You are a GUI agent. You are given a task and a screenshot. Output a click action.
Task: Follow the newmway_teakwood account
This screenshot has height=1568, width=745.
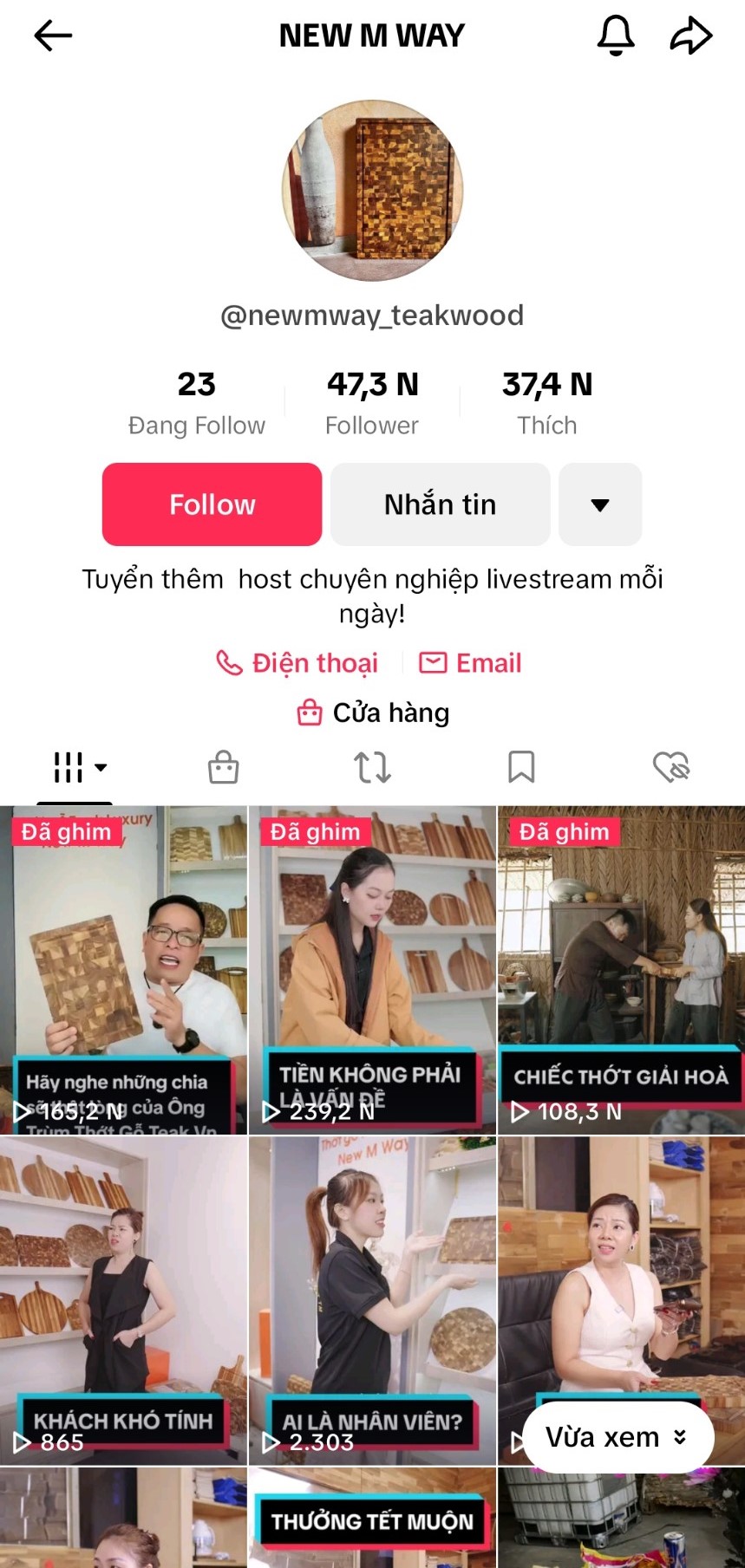point(212,504)
